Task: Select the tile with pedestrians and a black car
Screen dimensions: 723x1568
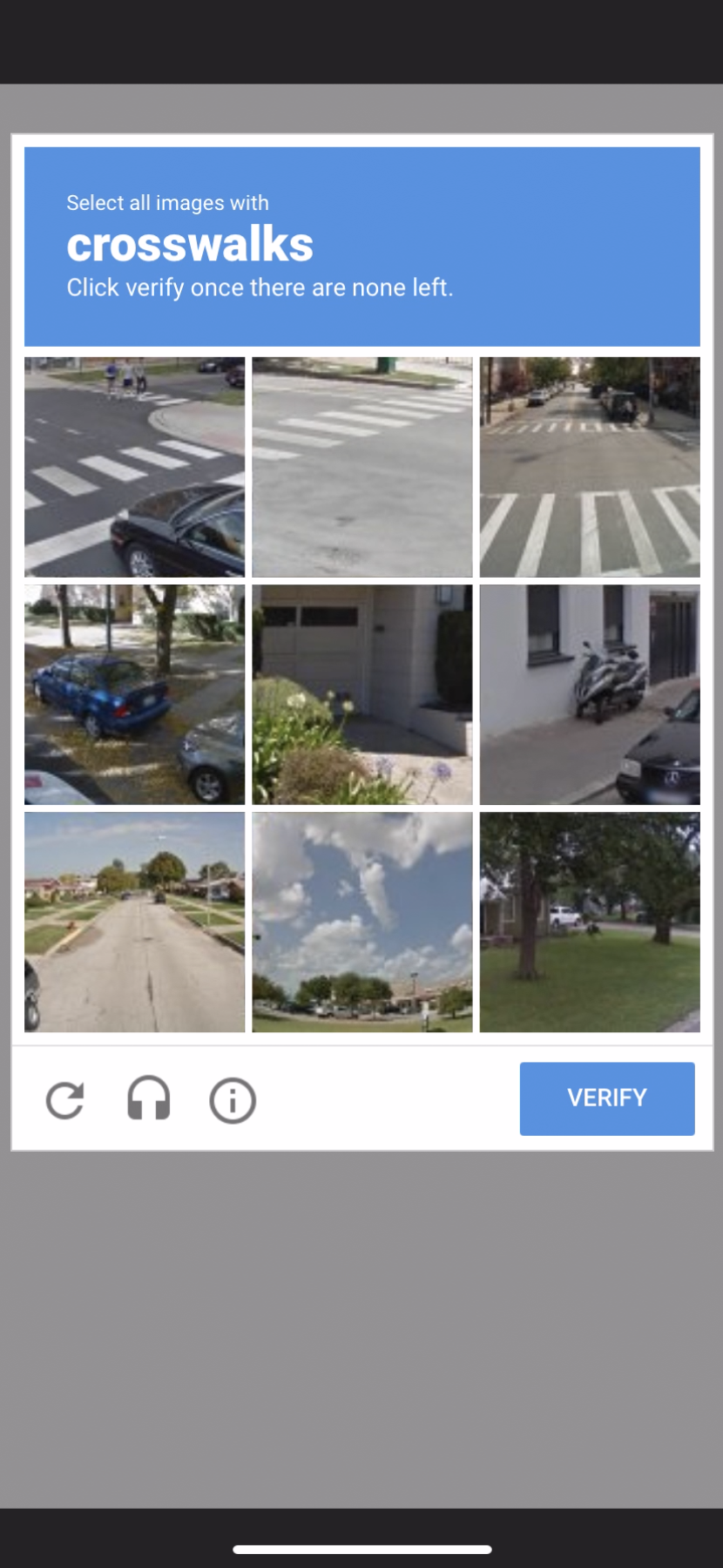Action: click(135, 467)
